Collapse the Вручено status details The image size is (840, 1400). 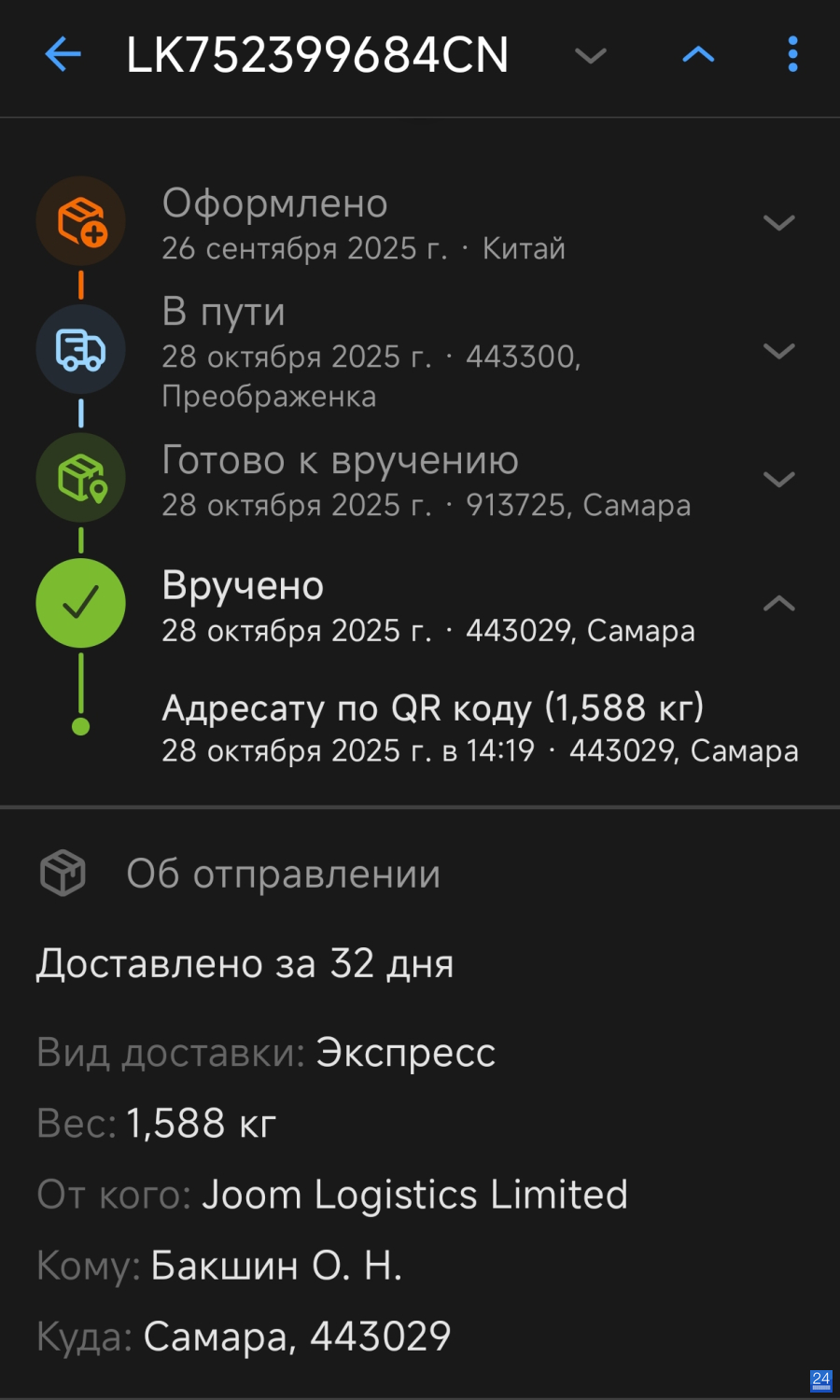(778, 604)
